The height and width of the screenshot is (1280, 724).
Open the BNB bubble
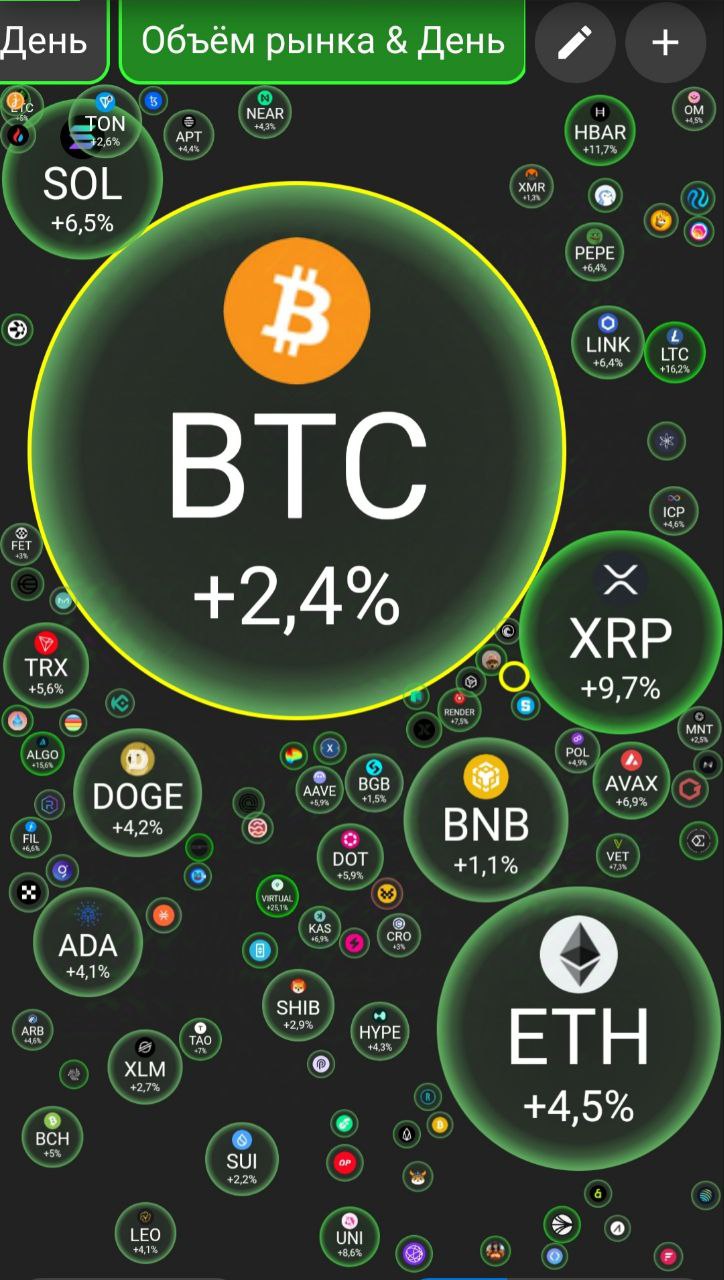pos(486,815)
